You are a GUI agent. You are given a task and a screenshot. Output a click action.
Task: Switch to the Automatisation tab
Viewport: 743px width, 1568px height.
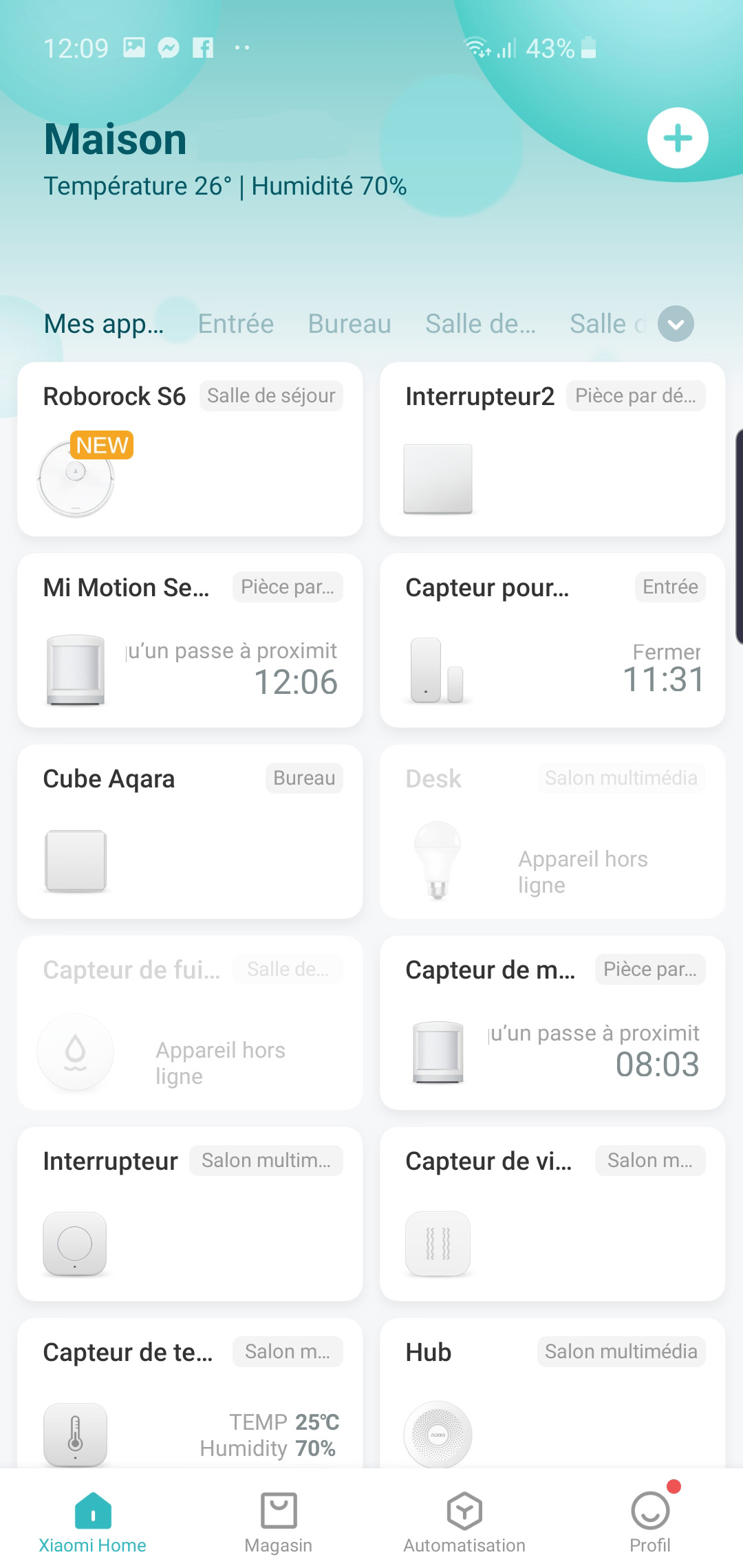pyautogui.click(x=464, y=1522)
